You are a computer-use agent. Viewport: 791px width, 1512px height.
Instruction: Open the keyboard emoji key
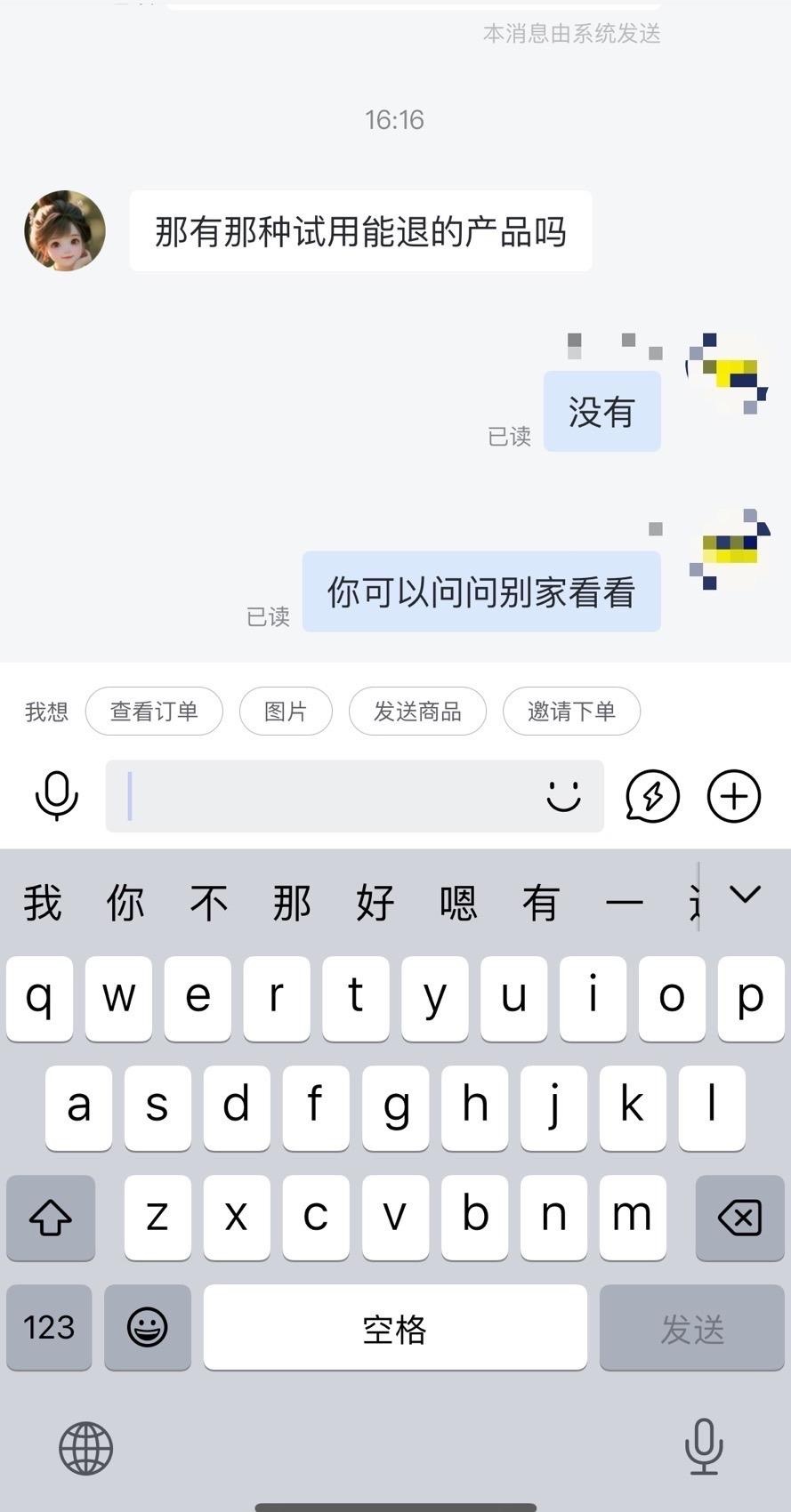(147, 1327)
